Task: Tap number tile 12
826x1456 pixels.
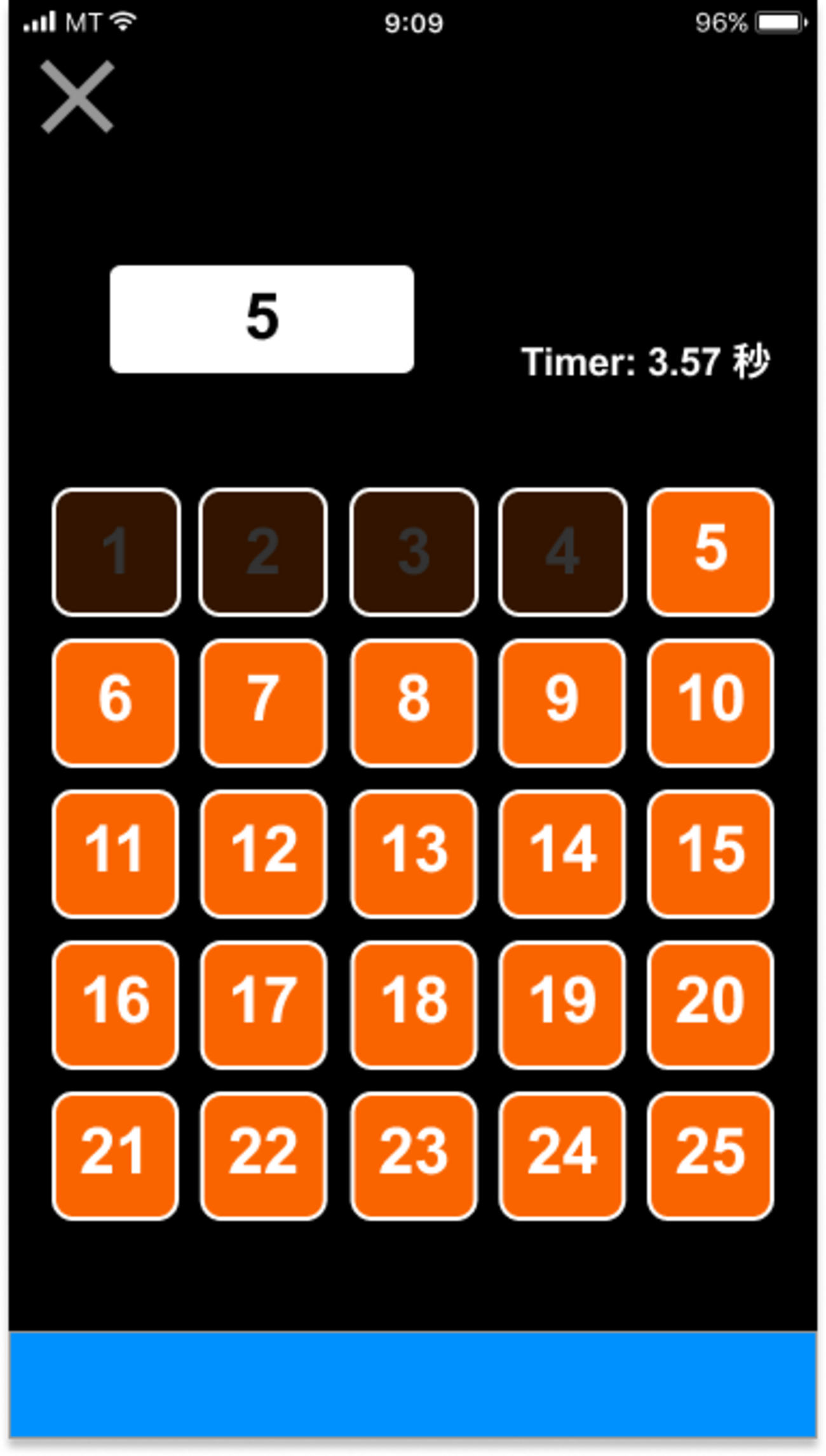Action: 264,854
